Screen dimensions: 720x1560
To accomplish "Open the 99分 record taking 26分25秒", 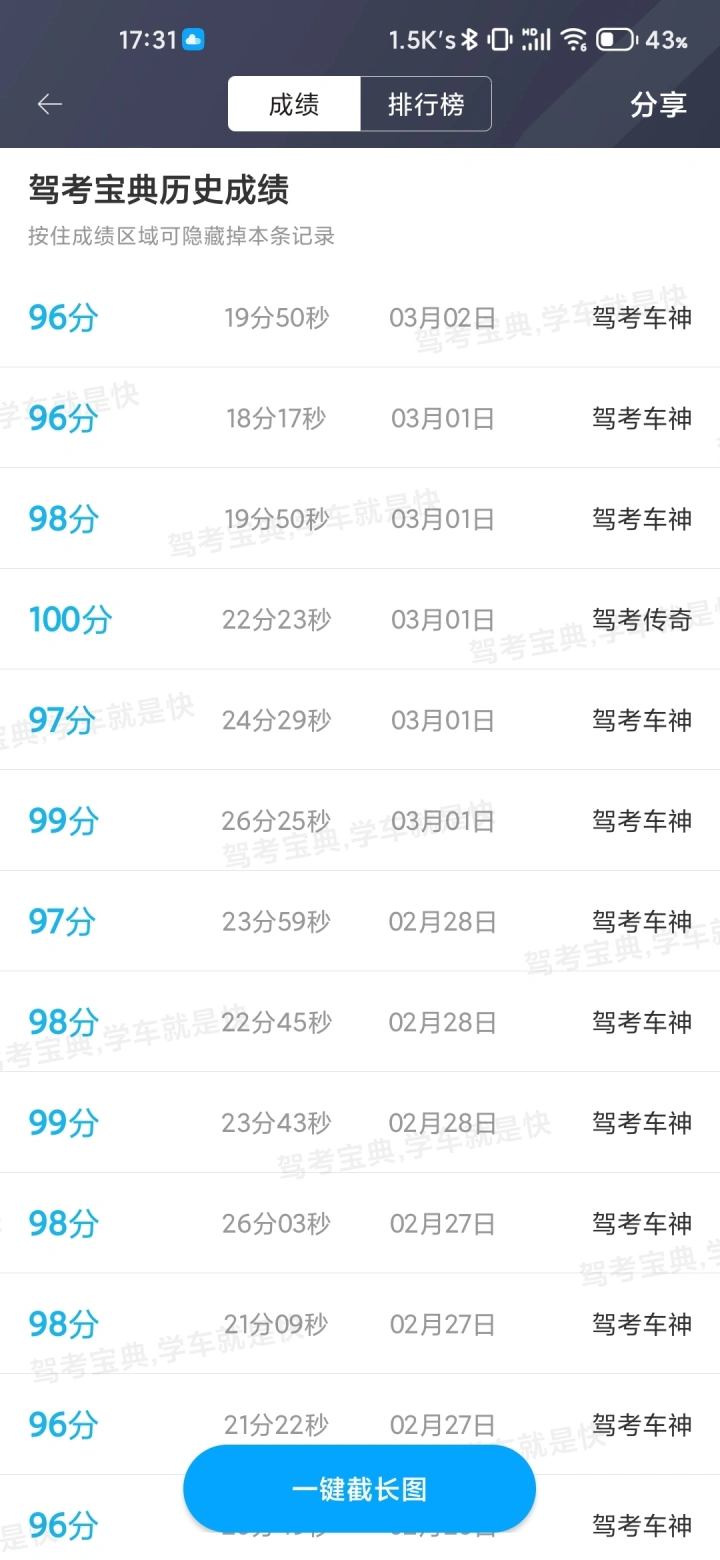I will [360, 820].
